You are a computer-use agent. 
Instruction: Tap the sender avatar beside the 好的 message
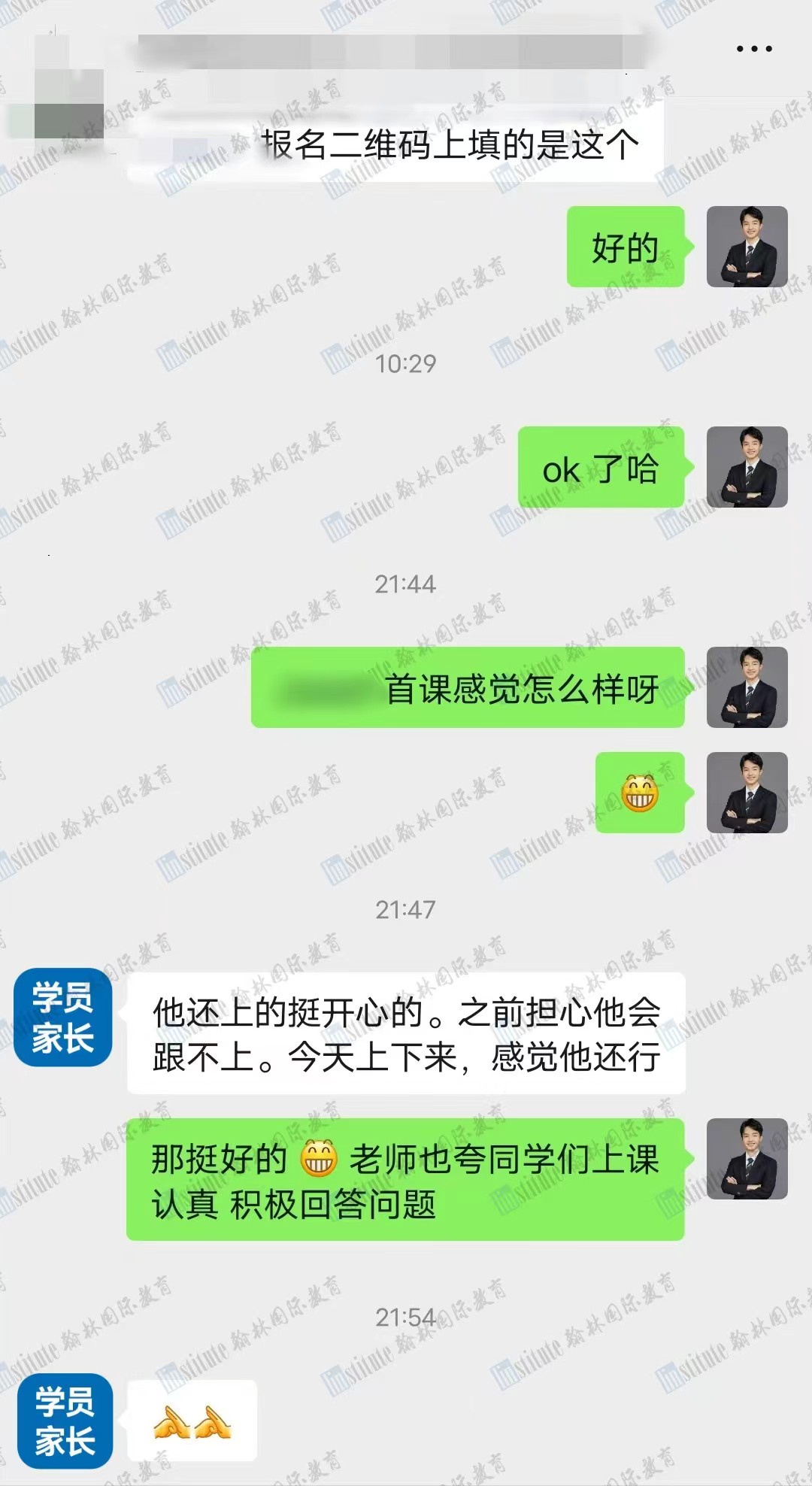click(x=747, y=247)
